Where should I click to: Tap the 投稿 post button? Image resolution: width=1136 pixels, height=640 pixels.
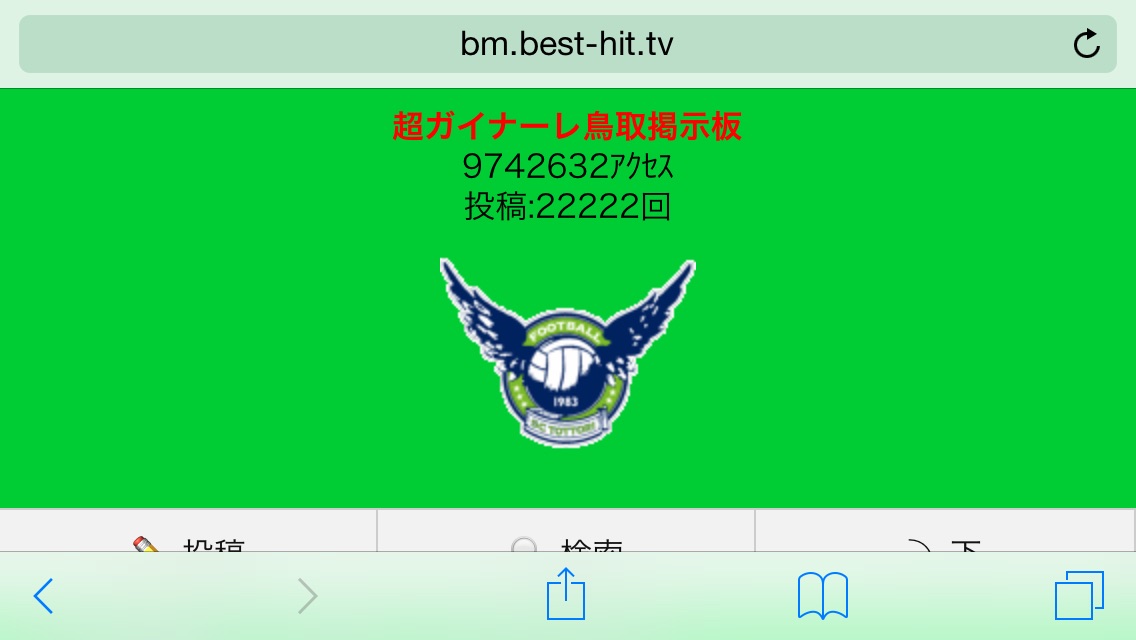coord(190,533)
